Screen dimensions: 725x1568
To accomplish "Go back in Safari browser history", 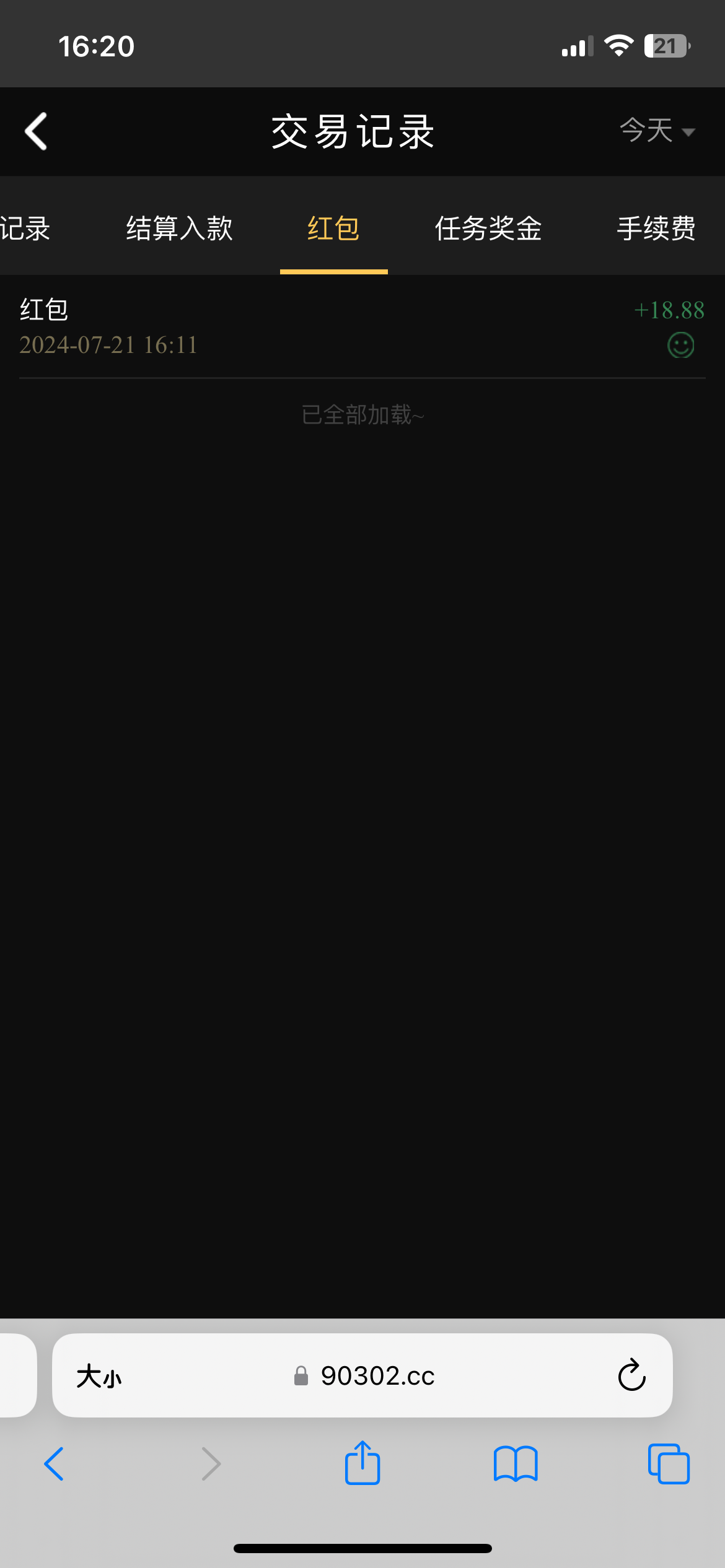I will click(55, 1464).
